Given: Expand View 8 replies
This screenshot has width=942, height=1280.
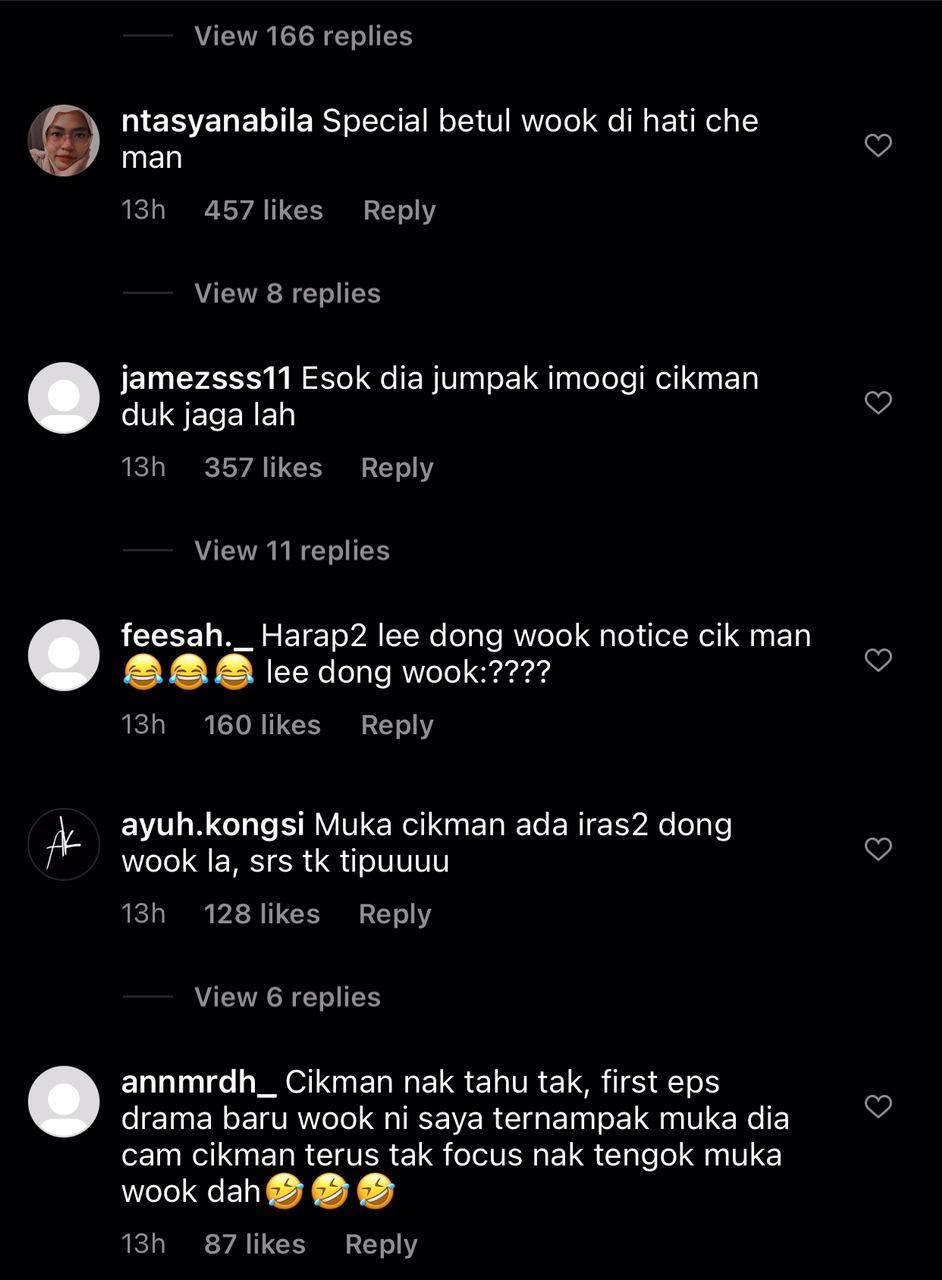Looking at the screenshot, I should pyautogui.click(x=287, y=294).
